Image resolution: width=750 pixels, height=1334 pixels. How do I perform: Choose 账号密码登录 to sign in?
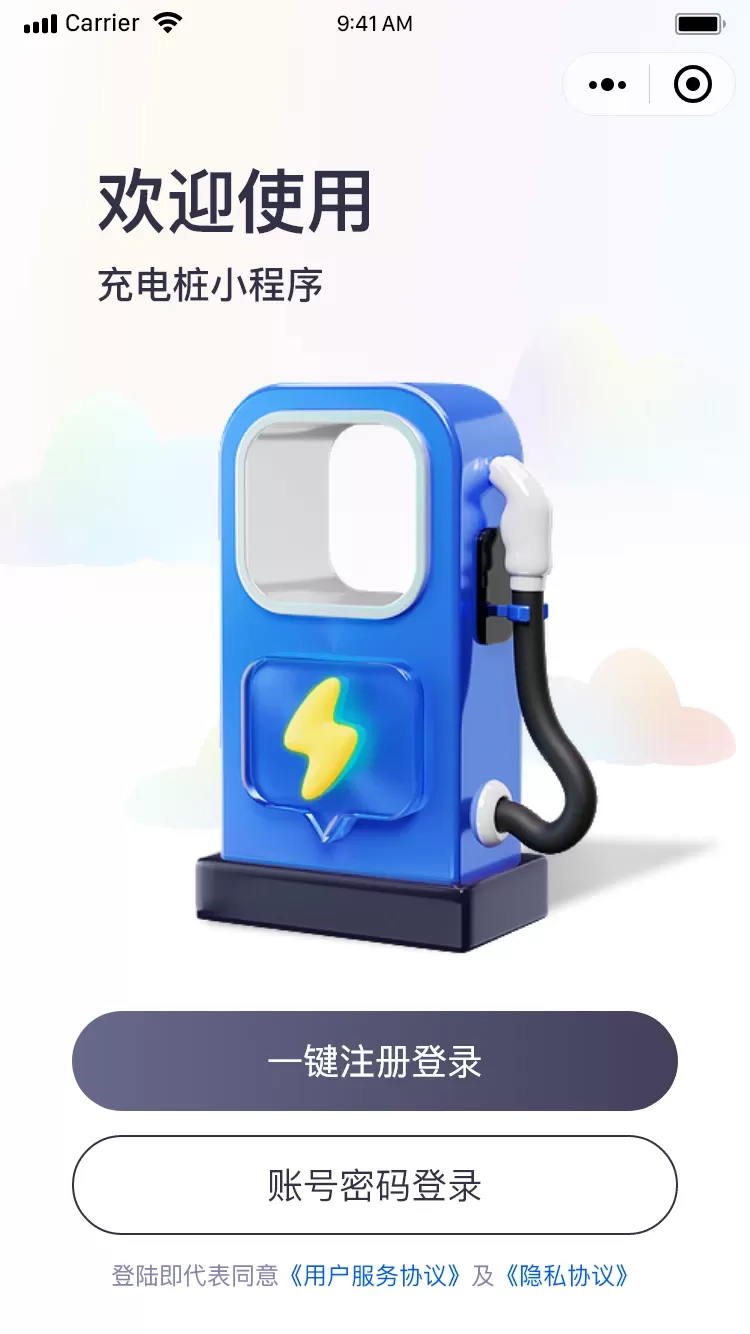tap(375, 1185)
